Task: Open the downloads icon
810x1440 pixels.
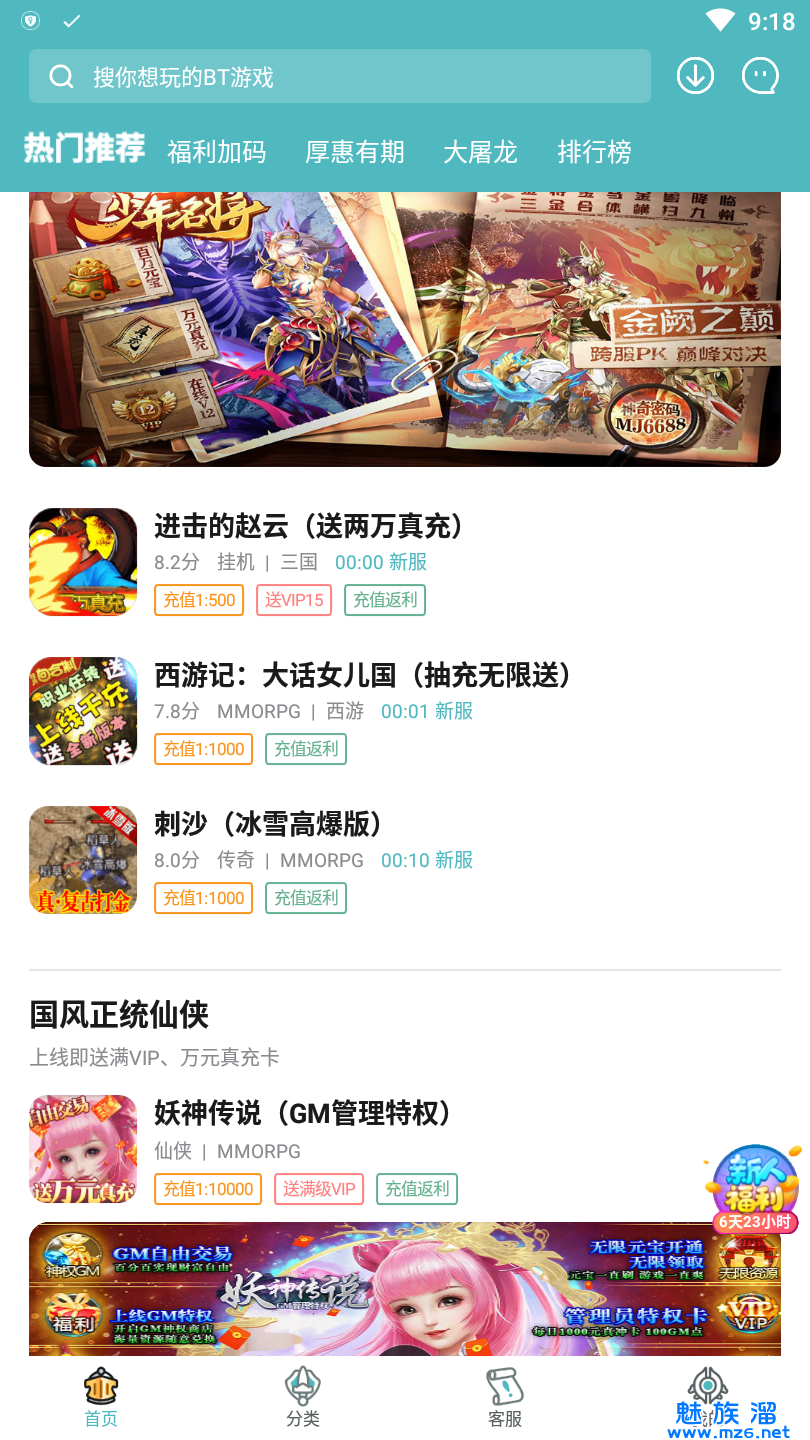Action: coord(695,76)
